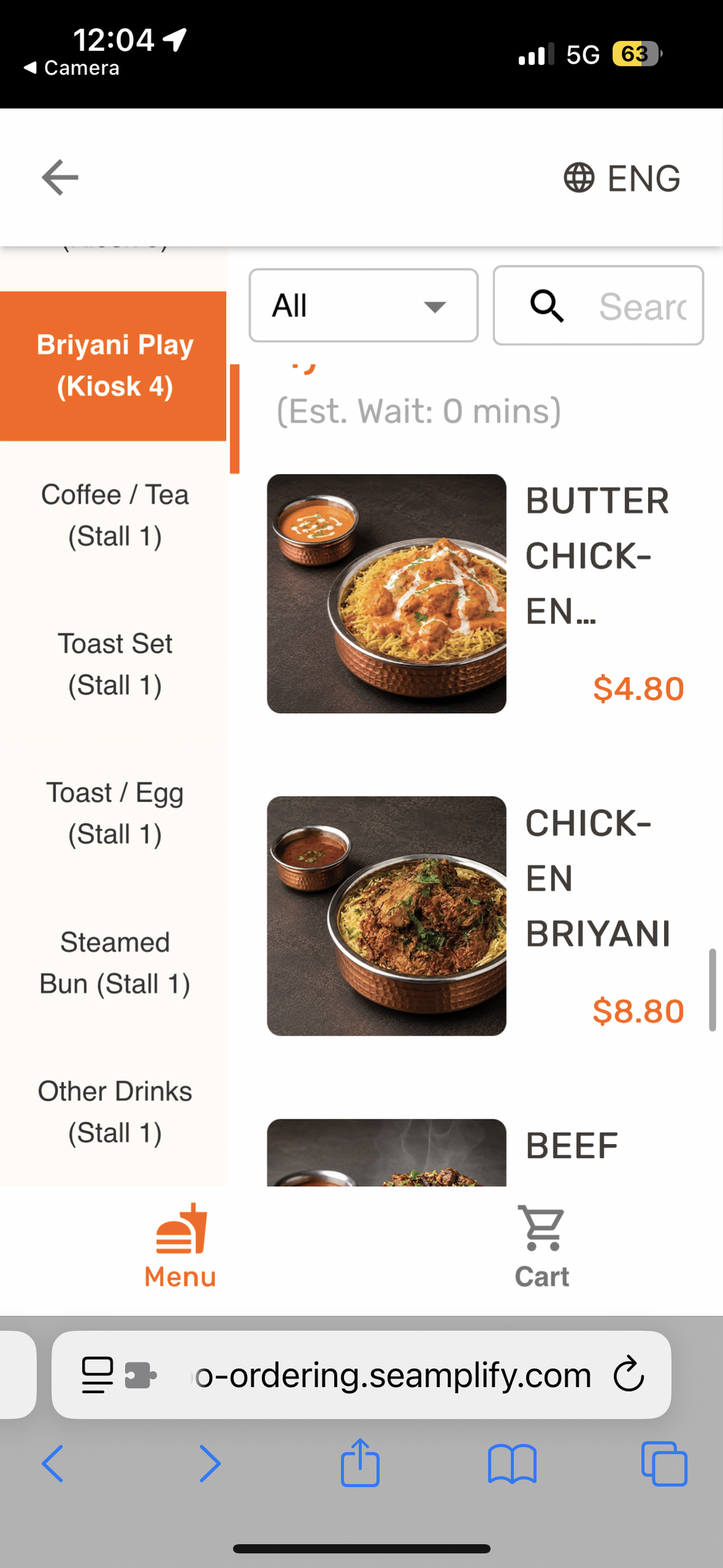Image resolution: width=723 pixels, height=1568 pixels.
Task: Tap the menu search field
Action: (x=598, y=306)
